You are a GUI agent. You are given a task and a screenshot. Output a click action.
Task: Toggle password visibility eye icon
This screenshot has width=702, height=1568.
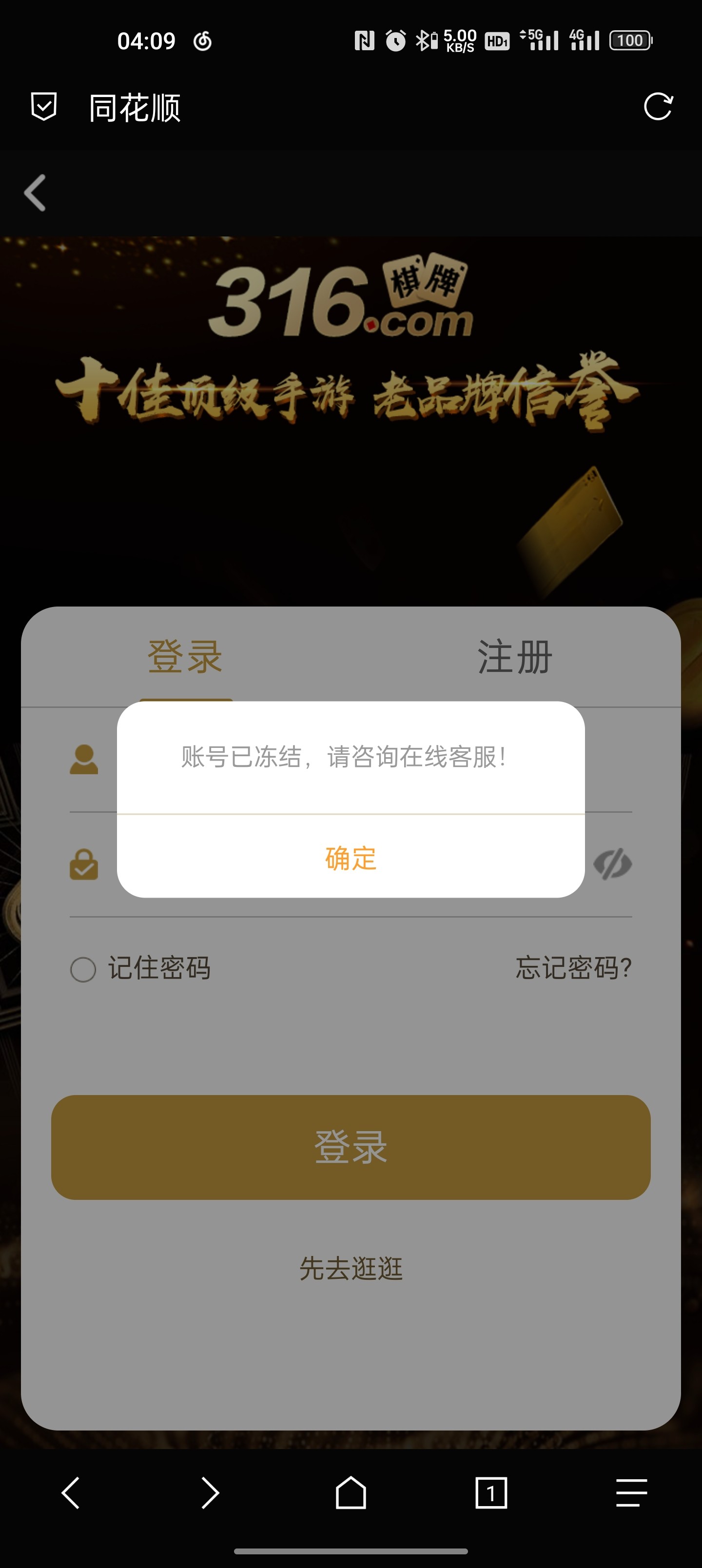click(612, 864)
